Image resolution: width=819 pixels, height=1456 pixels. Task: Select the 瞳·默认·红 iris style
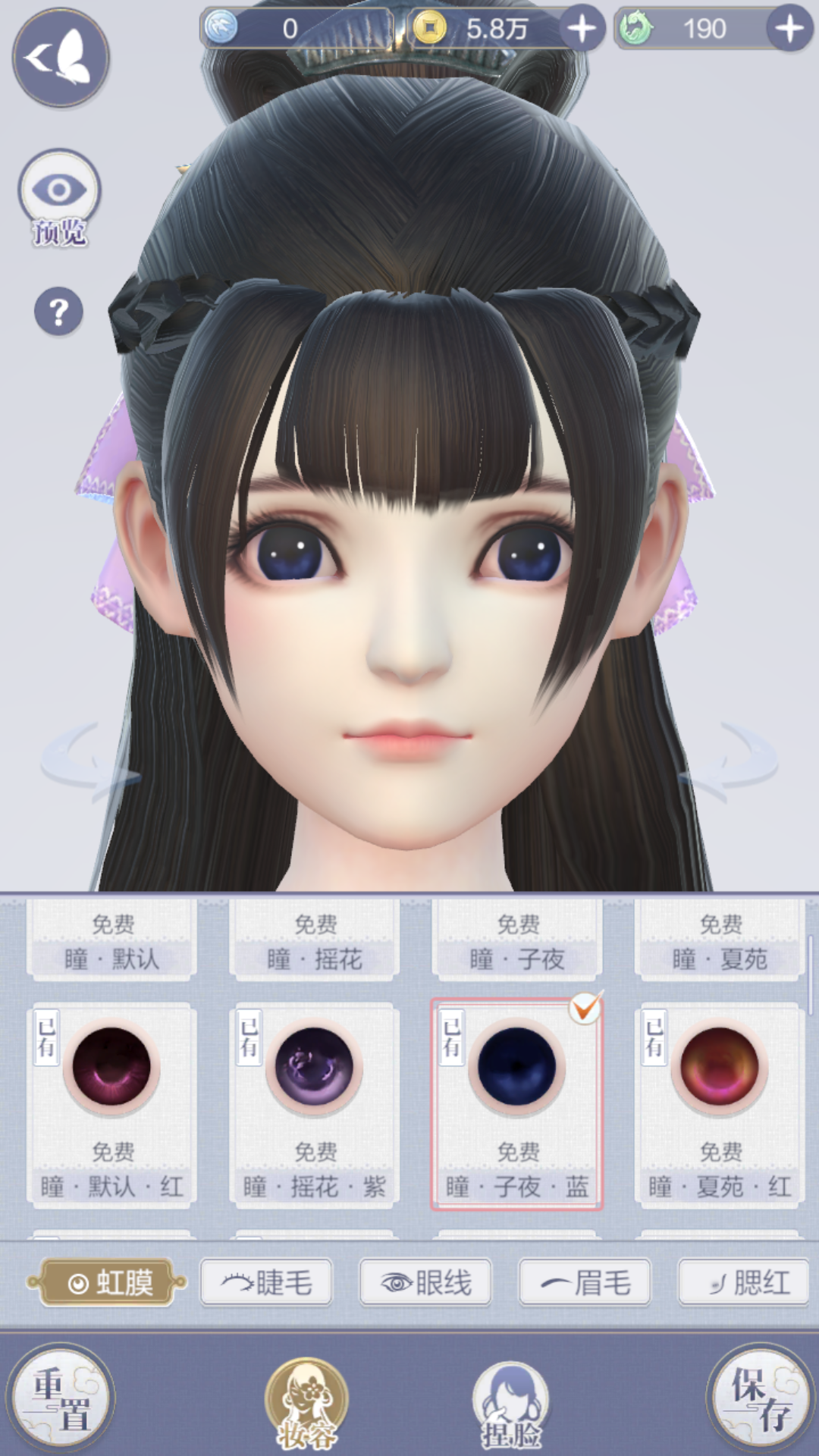112,1103
